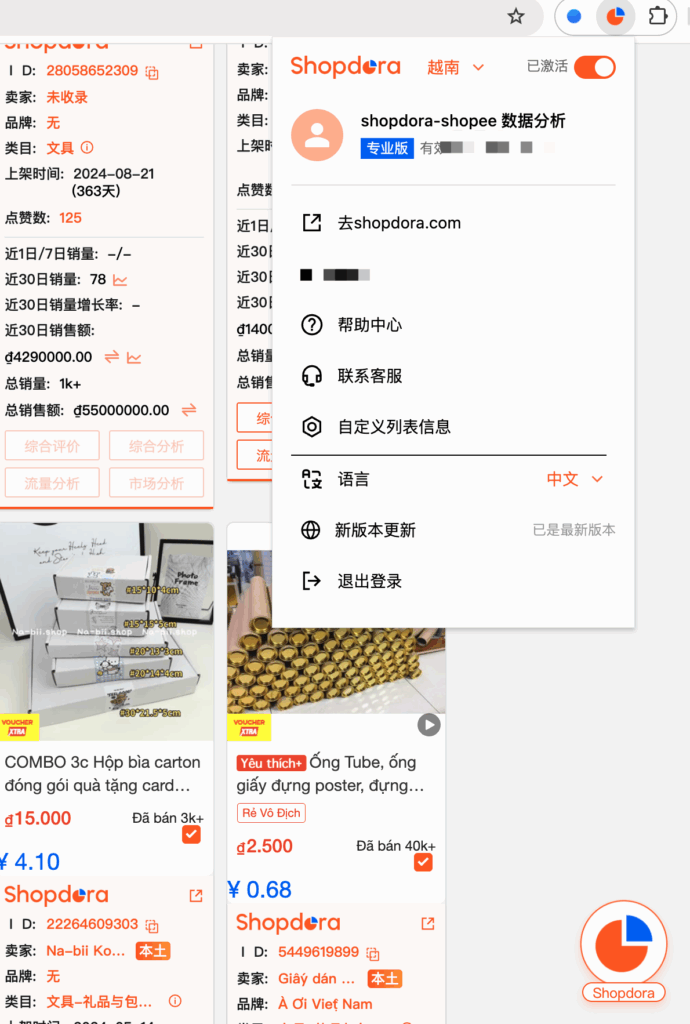The height and width of the screenshot is (1024, 690).
Task: Open 帮助中心 help center
Action: tap(369, 325)
